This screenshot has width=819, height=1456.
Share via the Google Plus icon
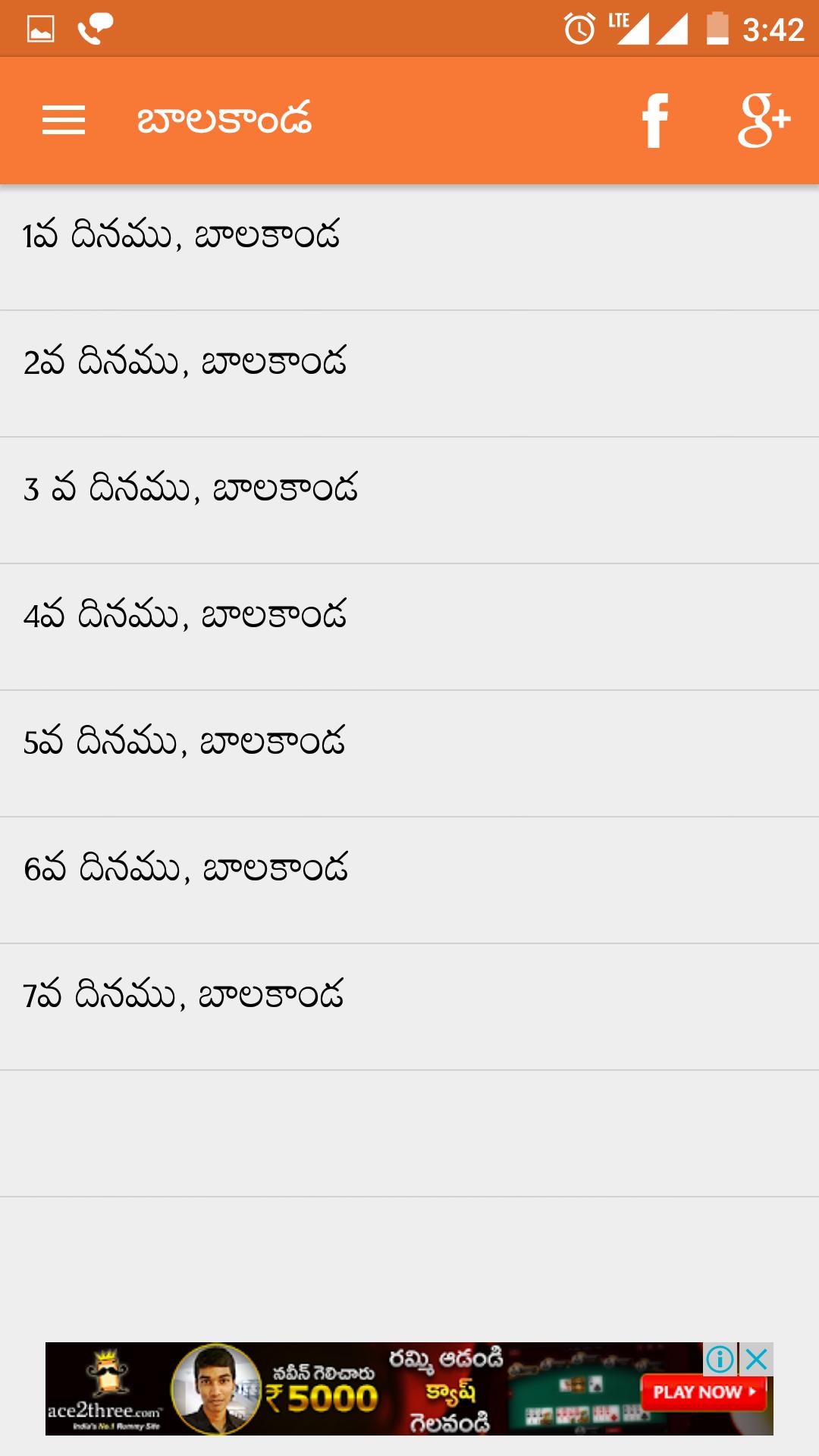(x=763, y=120)
